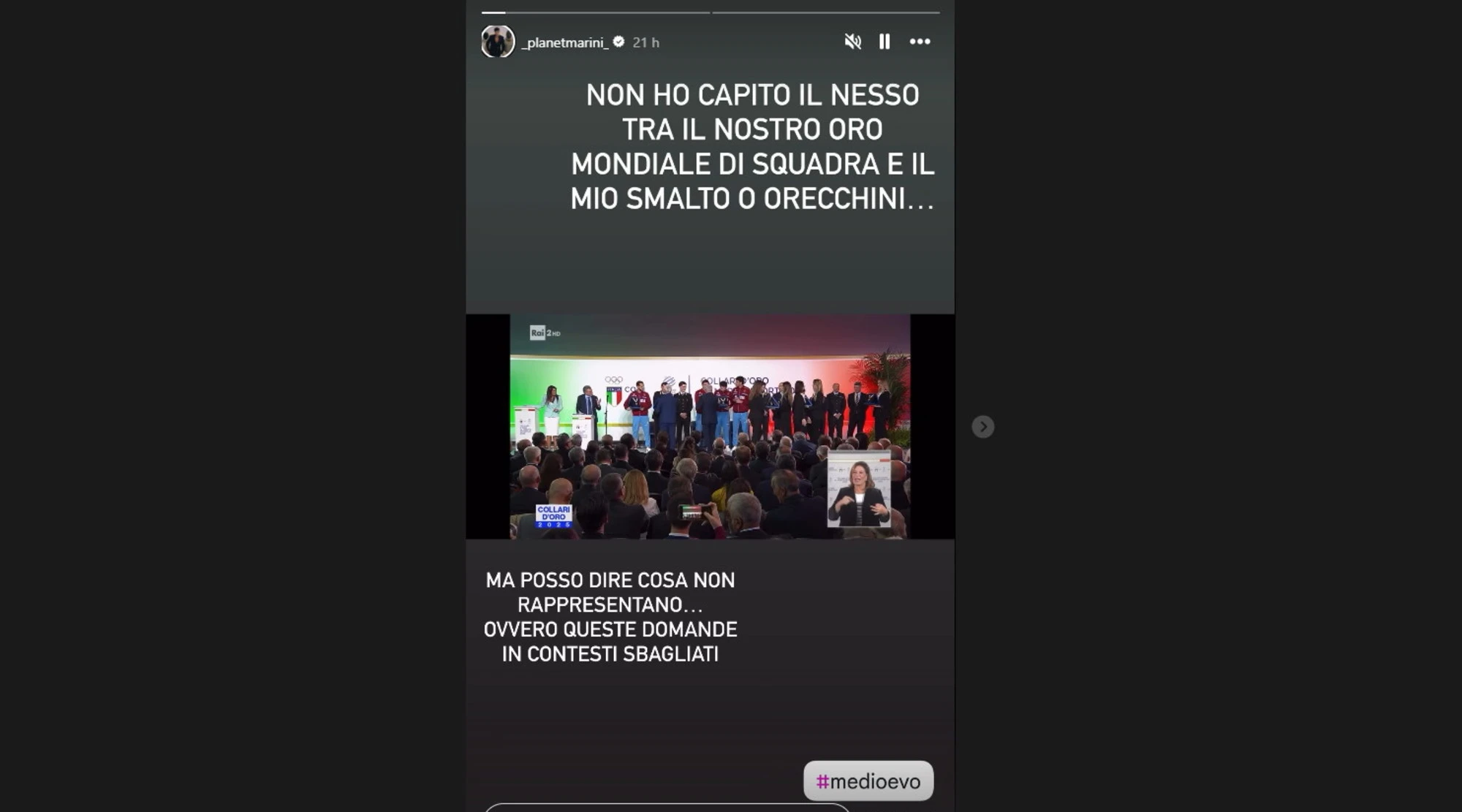Open the #medioevo hashtag sticker
1462x812 pixels.
click(868, 781)
